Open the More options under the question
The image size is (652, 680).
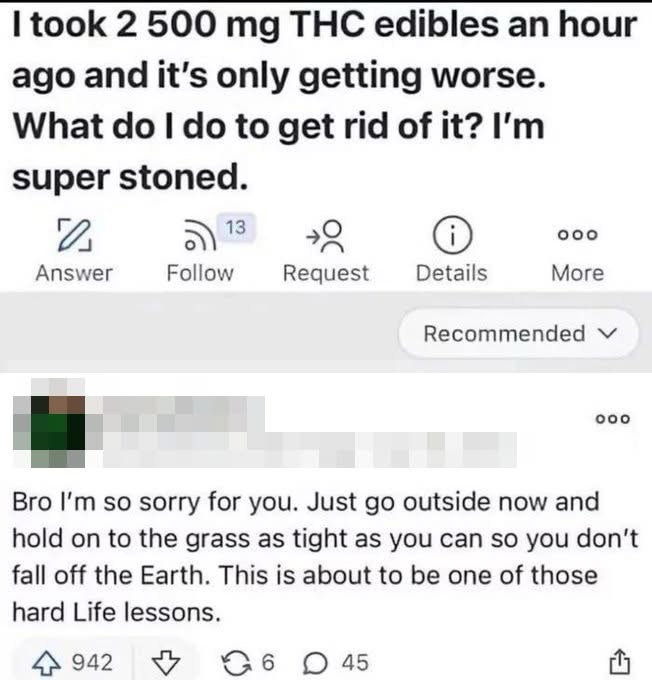coord(577,250)
